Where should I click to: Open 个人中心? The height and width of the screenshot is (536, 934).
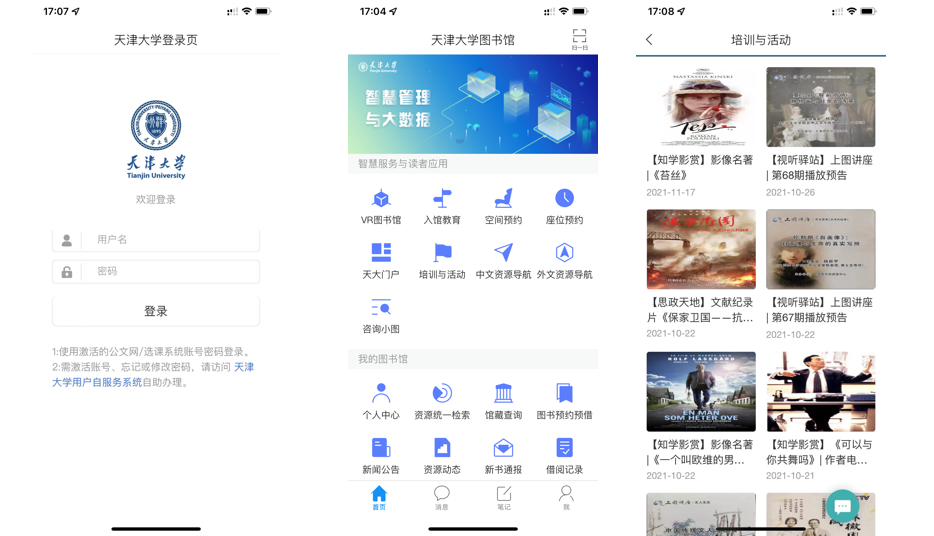381,401
